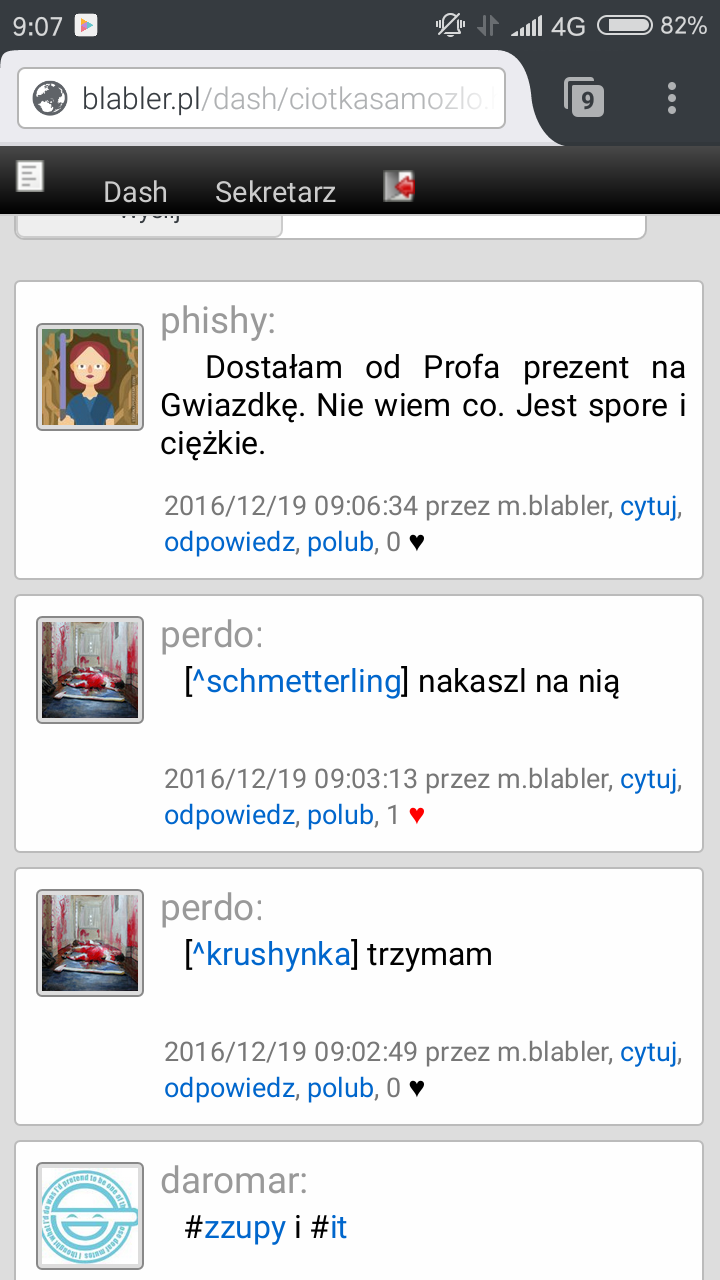Quote perdo's nakaszl na nią post
720x1280 pixels.
648,778
